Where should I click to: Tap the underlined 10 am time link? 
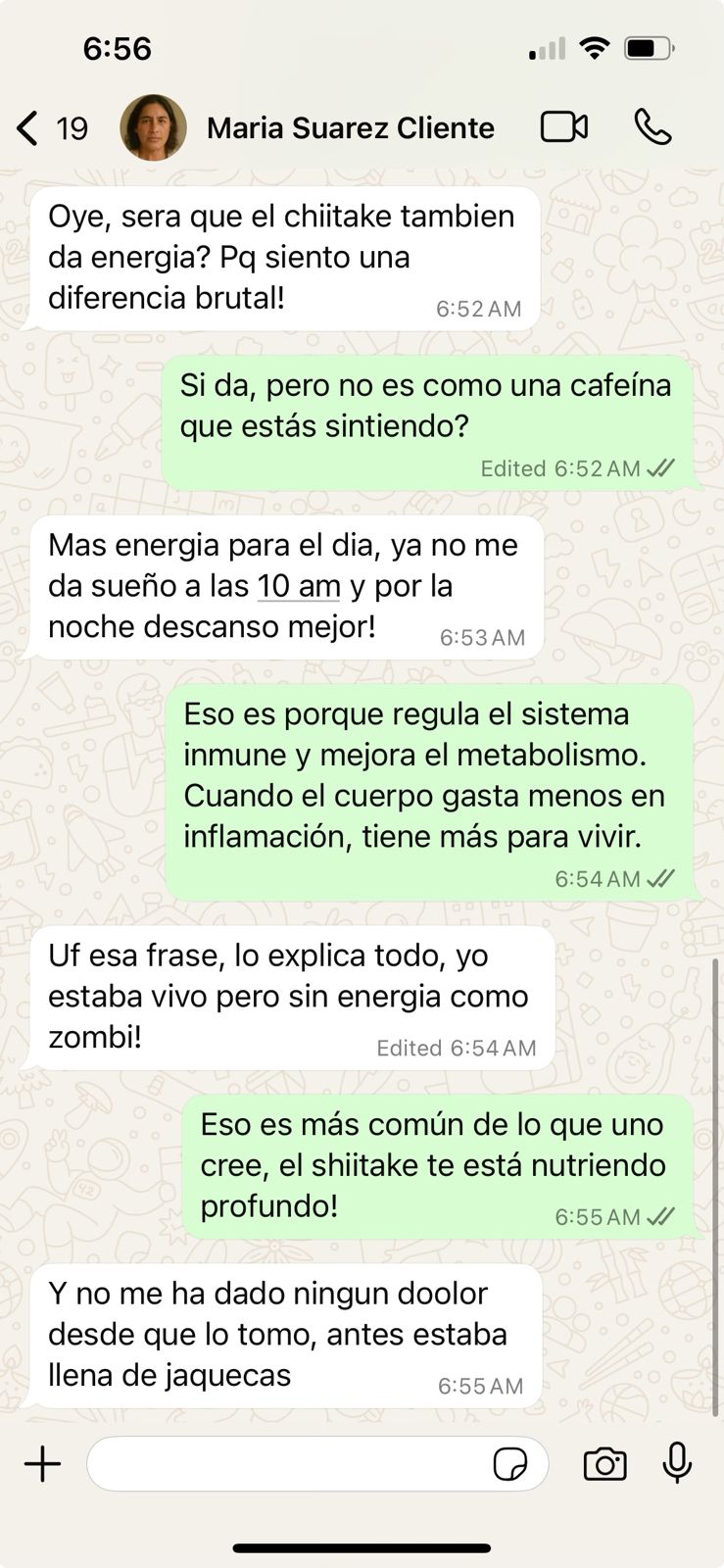pos(299,586)
